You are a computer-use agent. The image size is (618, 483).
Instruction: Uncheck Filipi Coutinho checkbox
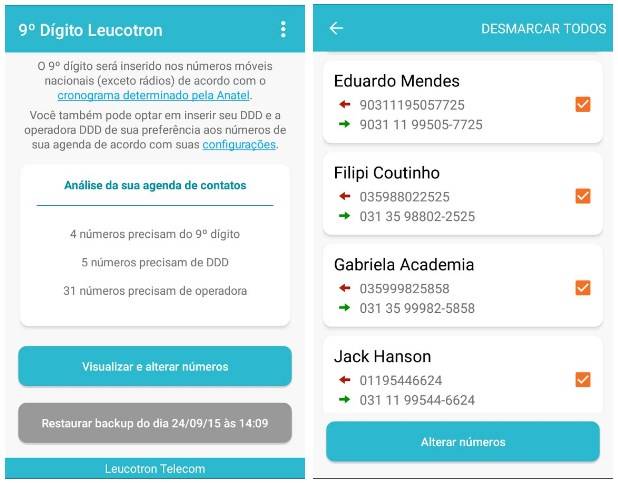click(x=583, y=196)
